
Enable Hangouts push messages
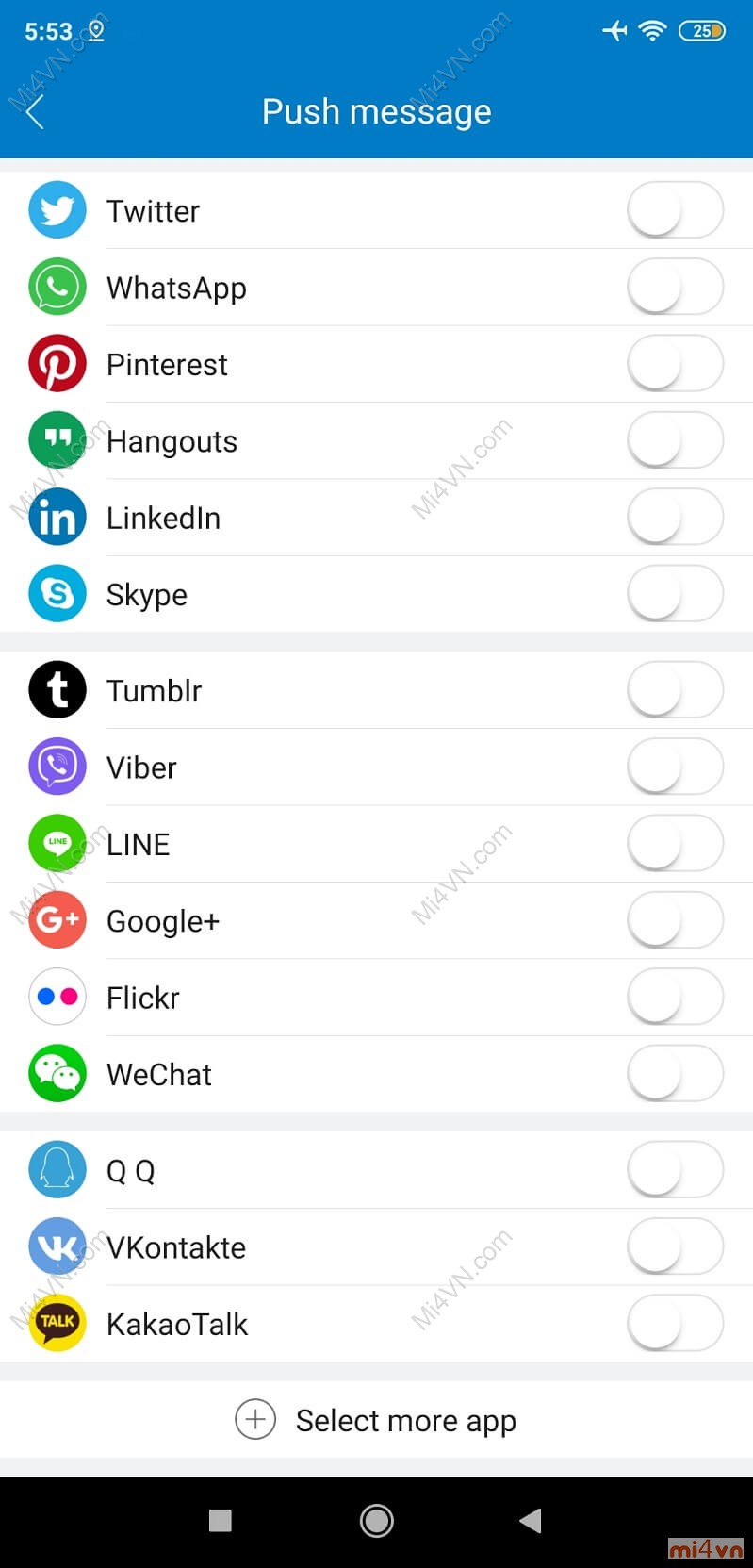(675, 440)
